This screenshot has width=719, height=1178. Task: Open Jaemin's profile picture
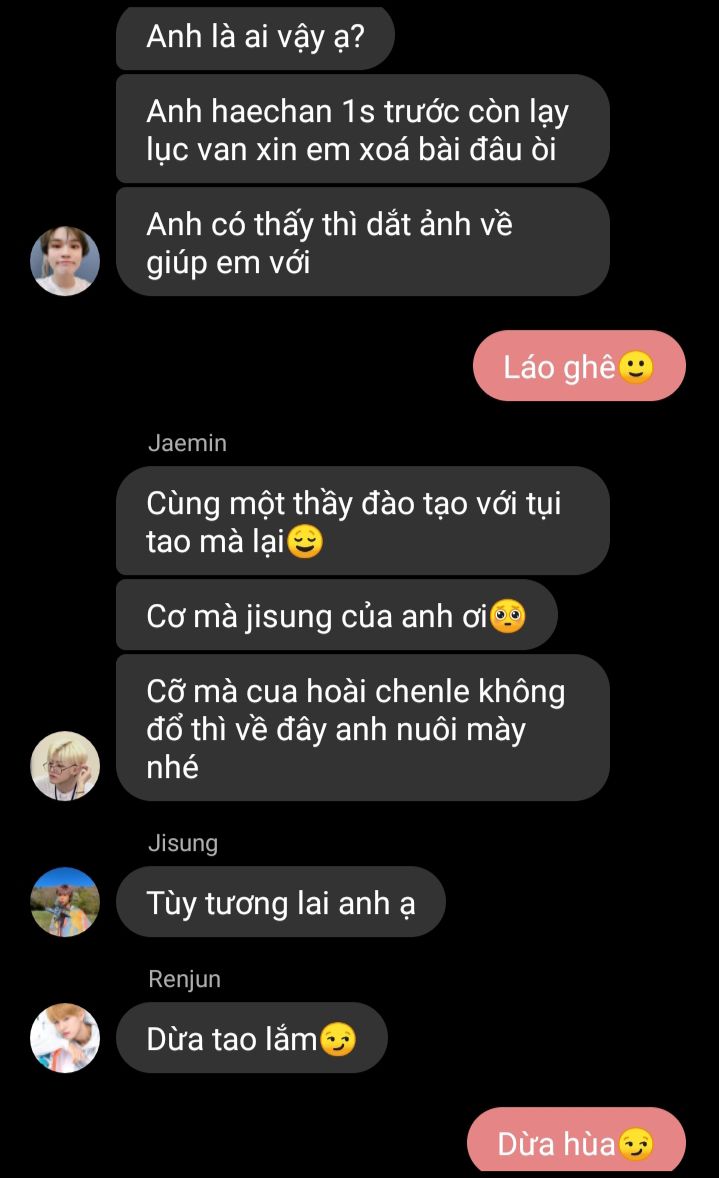point(65,766)
